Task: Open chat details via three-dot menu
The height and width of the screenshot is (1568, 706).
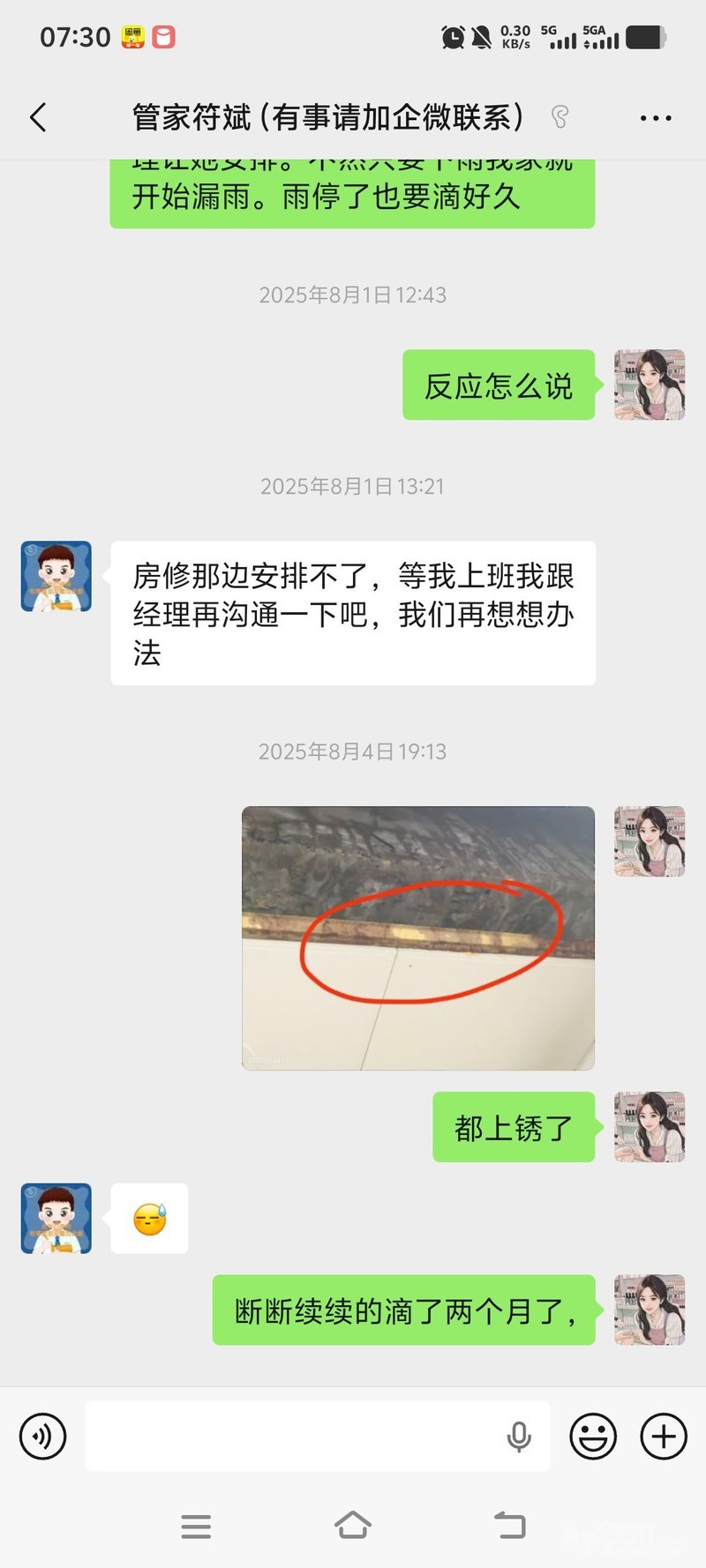Action: (655, 117)
